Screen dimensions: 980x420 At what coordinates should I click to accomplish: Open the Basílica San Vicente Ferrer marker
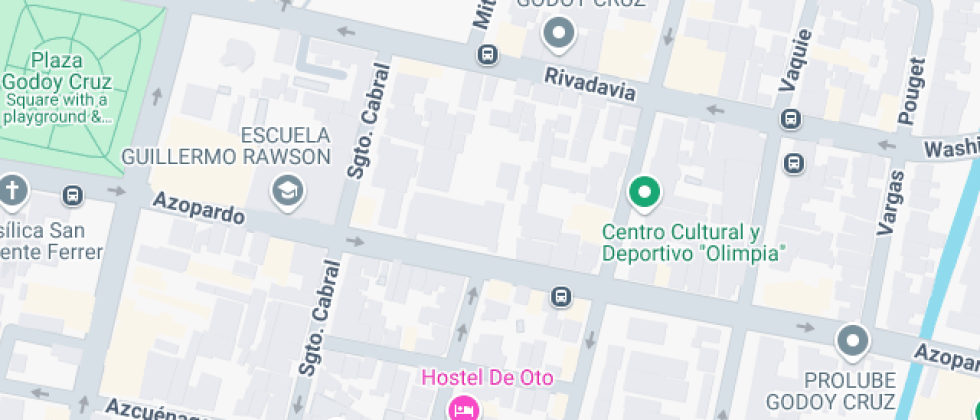[12, 191]
